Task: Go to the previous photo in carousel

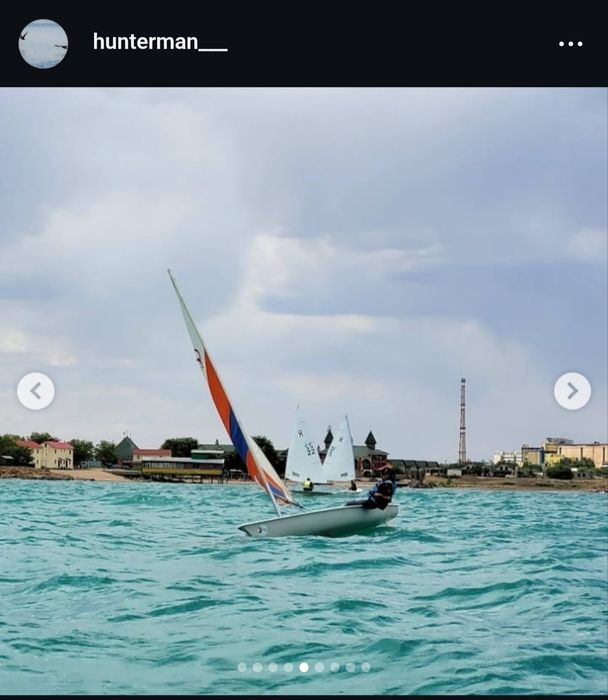Action: click(x=36, y=391)
